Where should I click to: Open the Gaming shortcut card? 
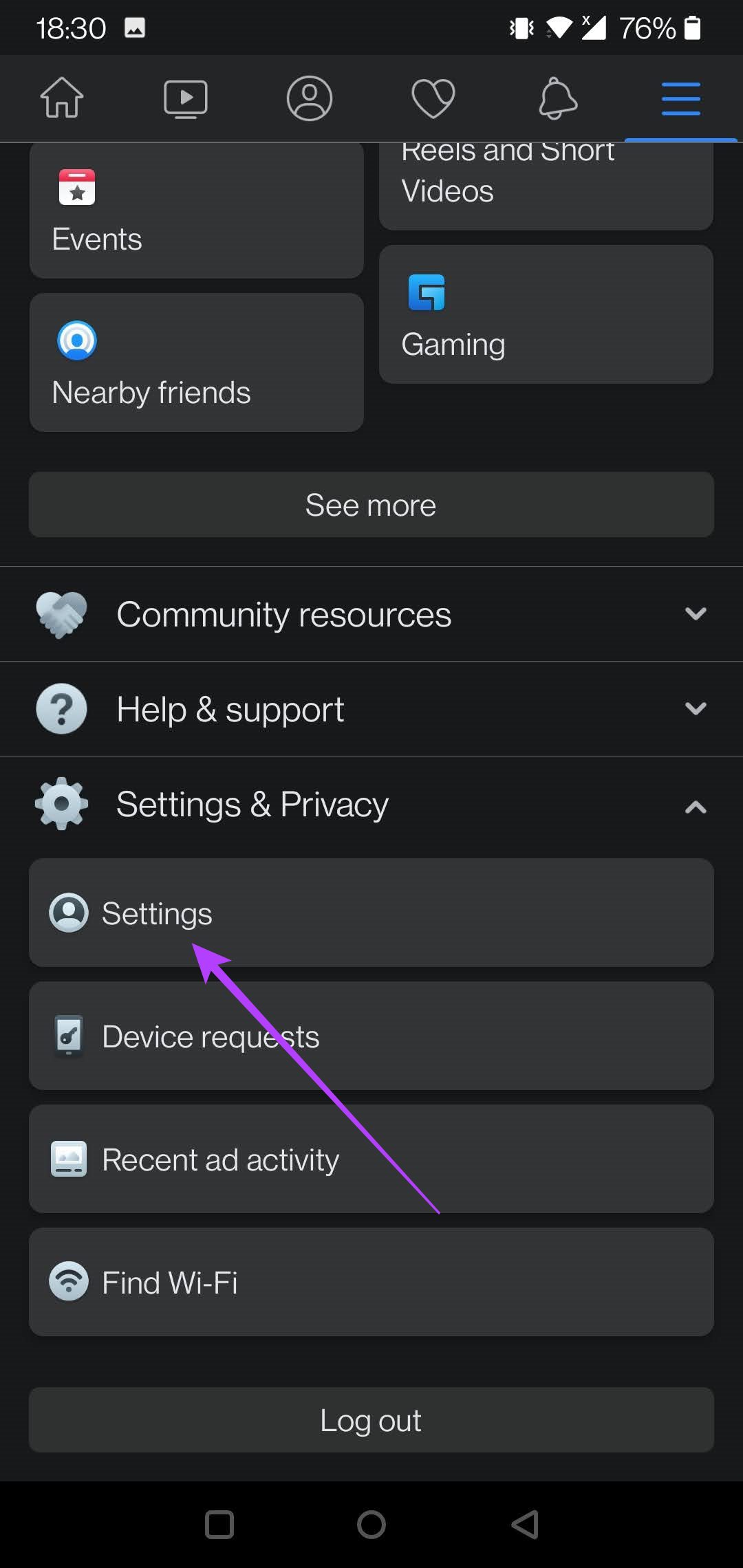pos(546,314)
